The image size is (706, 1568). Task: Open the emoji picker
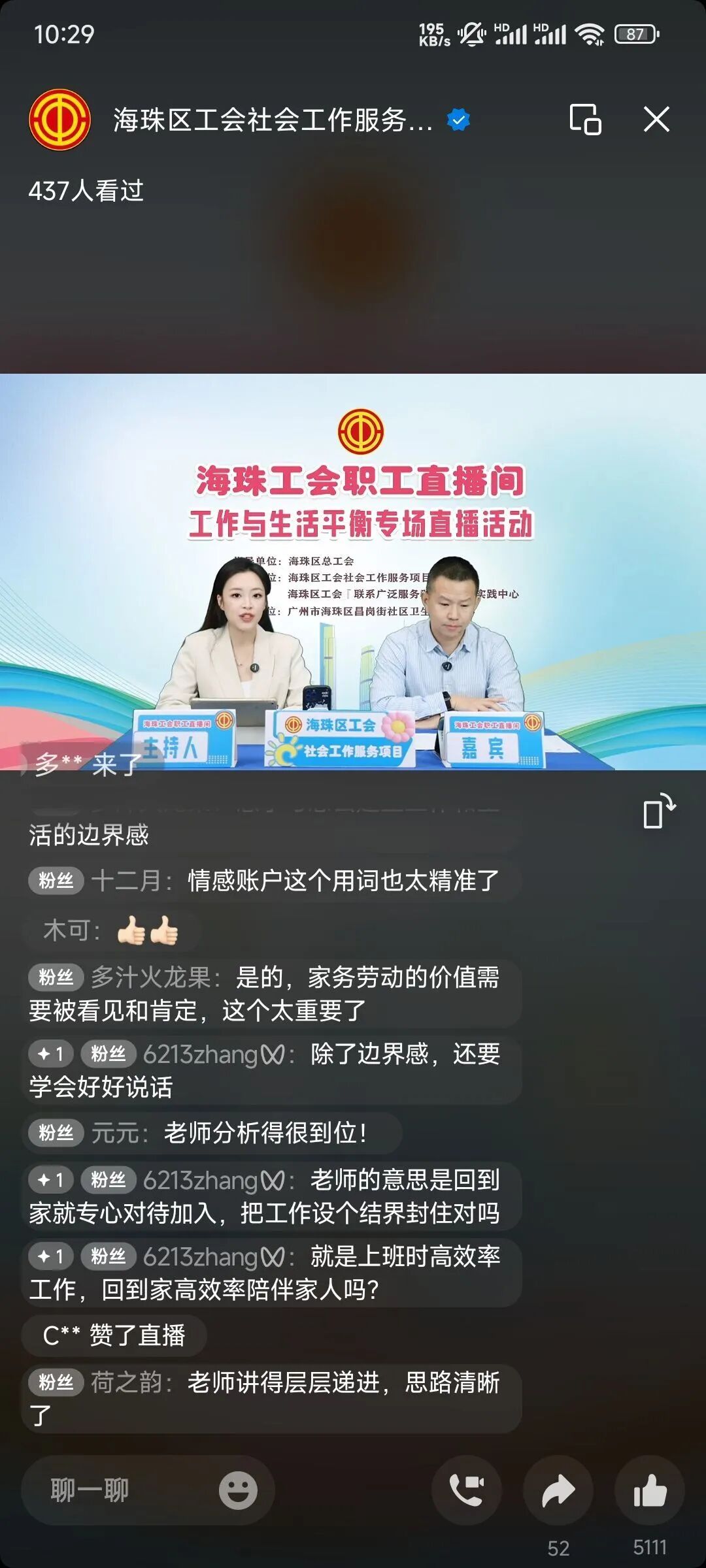pyautogui.click(x=237, y=1490)
